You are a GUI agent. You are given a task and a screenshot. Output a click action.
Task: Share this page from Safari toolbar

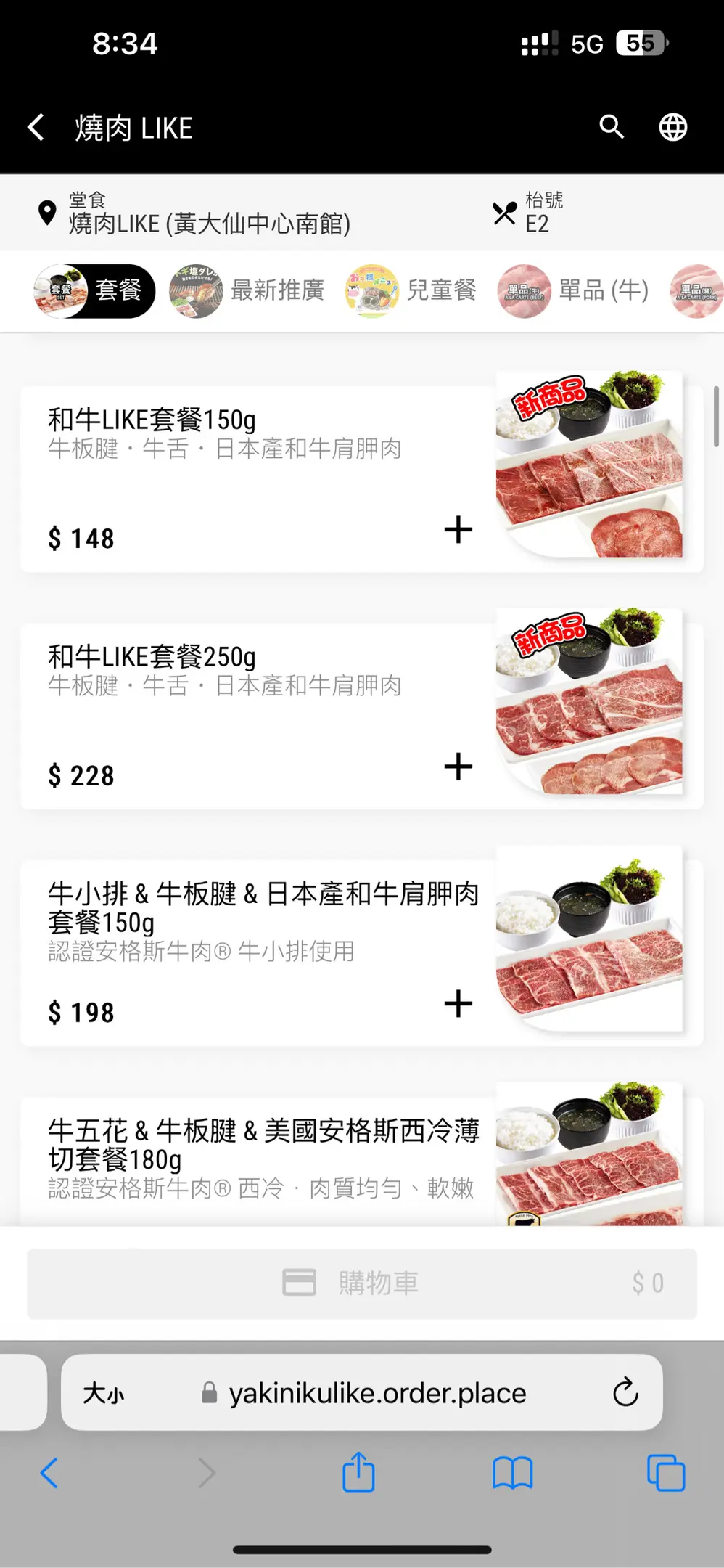(x=358, y=1473)
